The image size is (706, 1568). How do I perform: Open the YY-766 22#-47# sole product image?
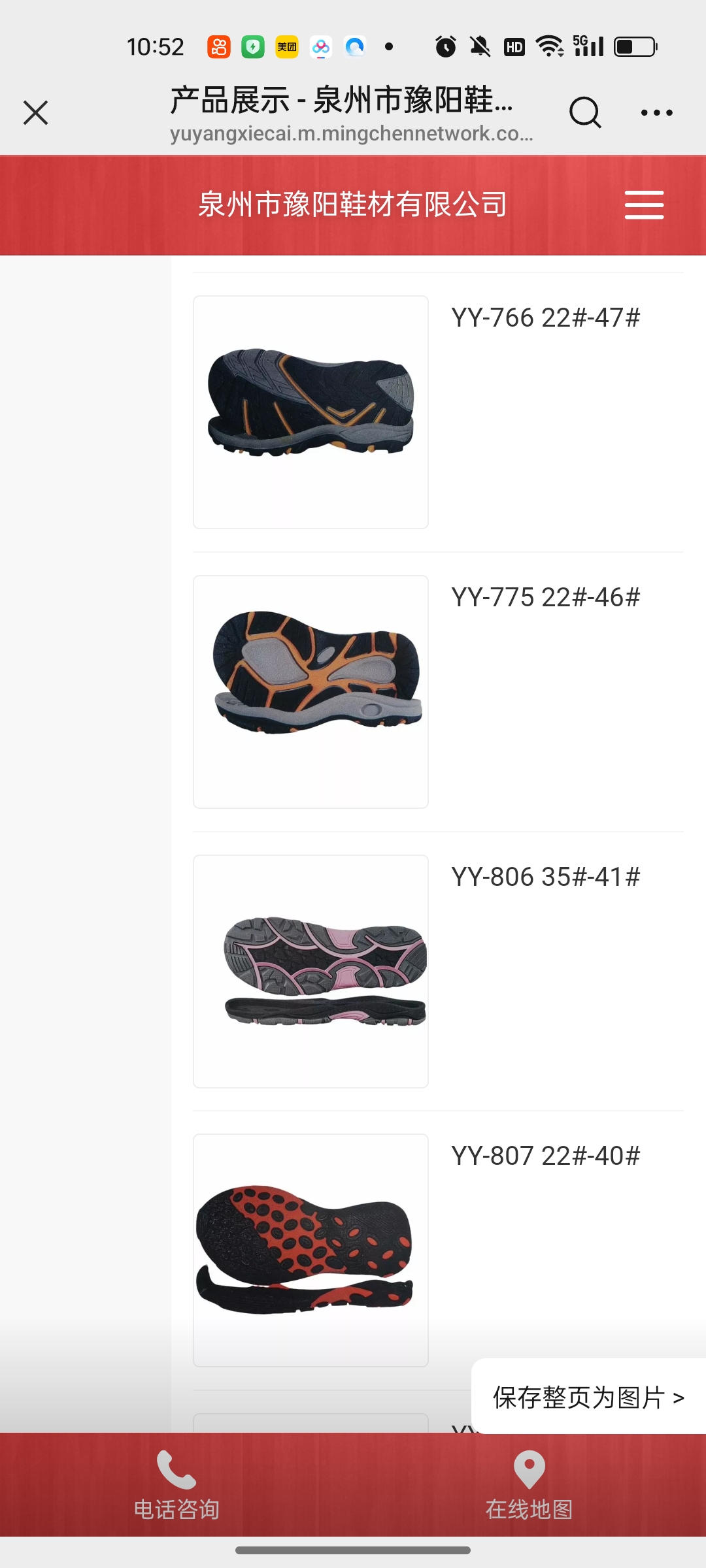311,412
